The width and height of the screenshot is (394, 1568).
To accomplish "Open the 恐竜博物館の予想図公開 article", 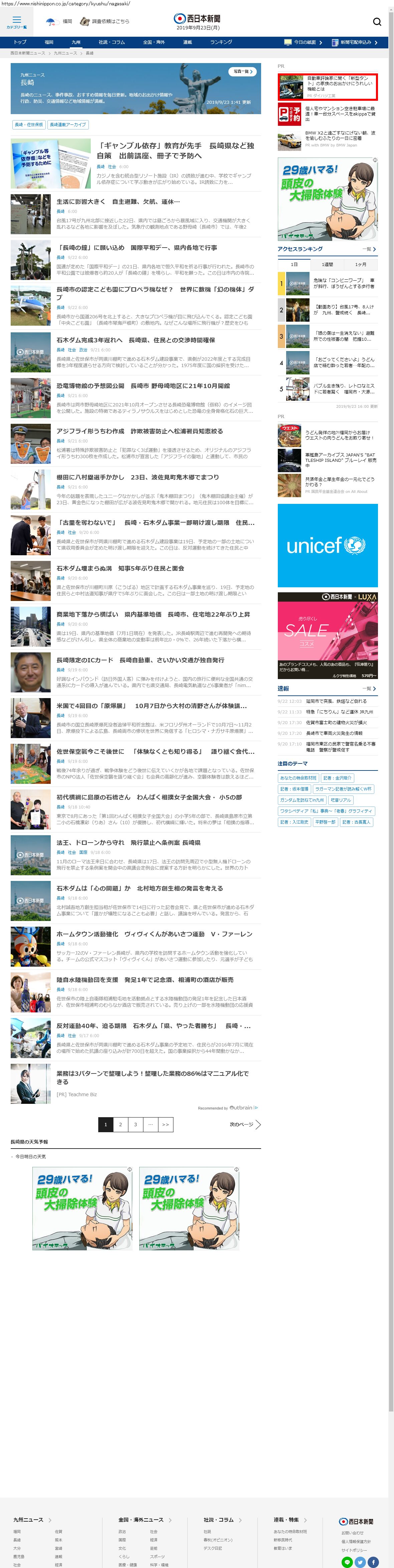I will click(x=143, y=386).
